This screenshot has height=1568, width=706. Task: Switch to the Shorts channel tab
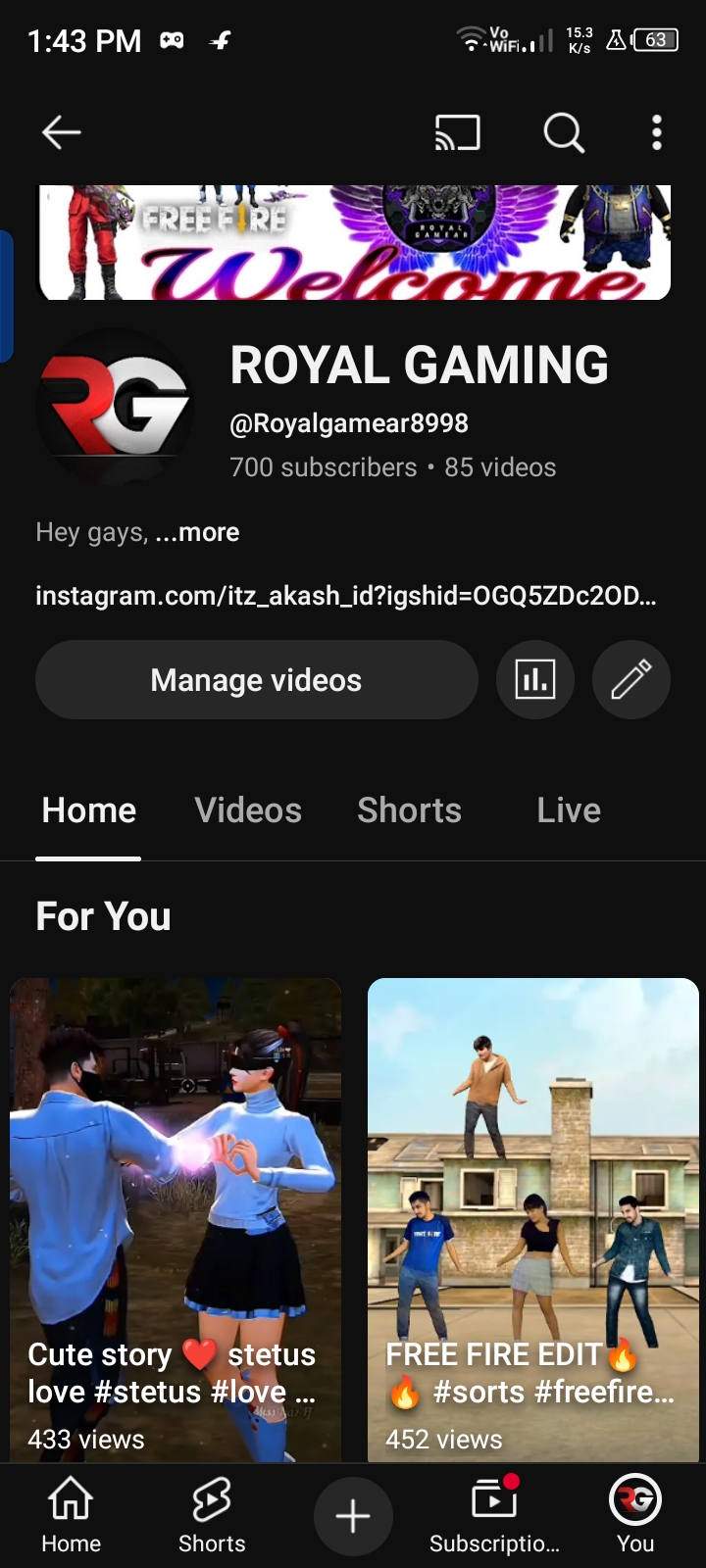pos(409,810)
